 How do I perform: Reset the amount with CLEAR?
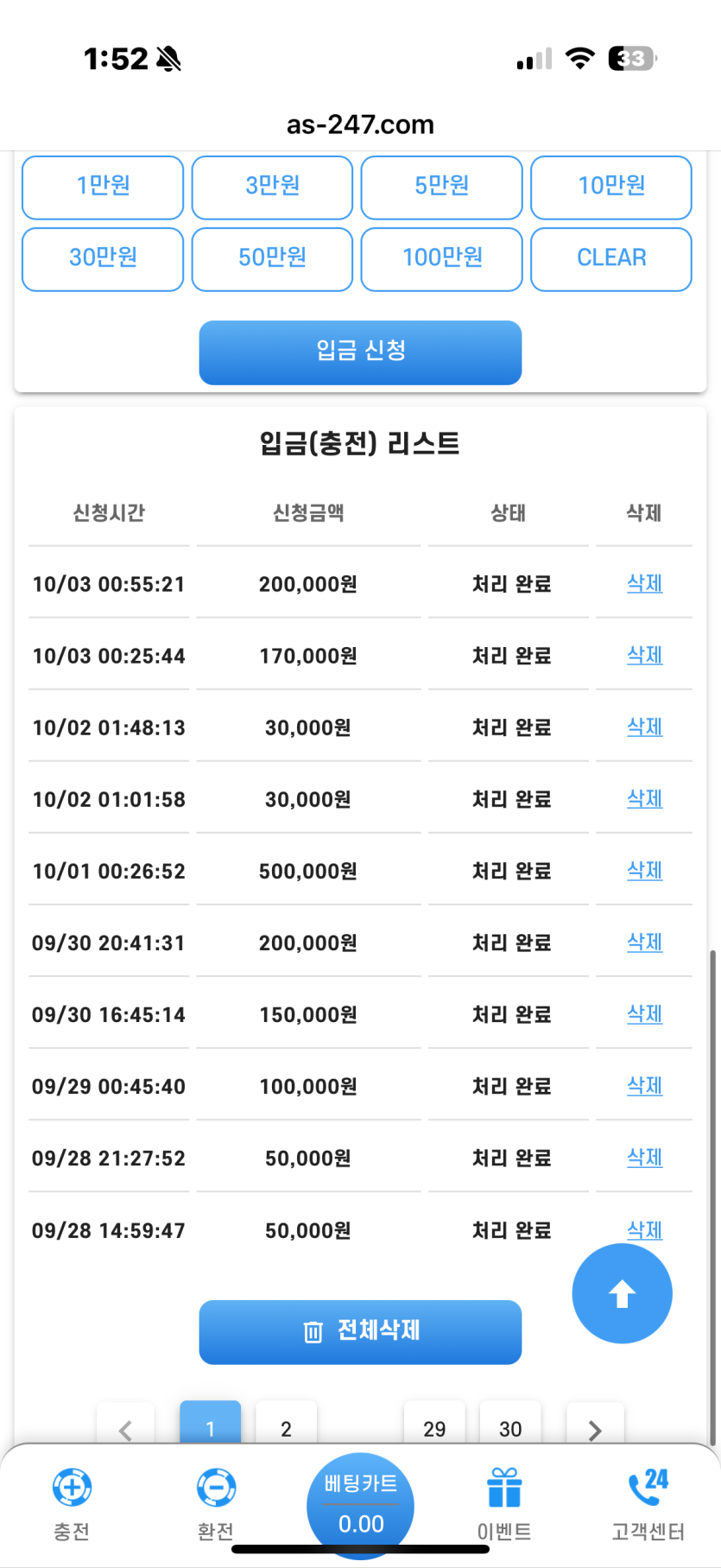pos(611,258)
